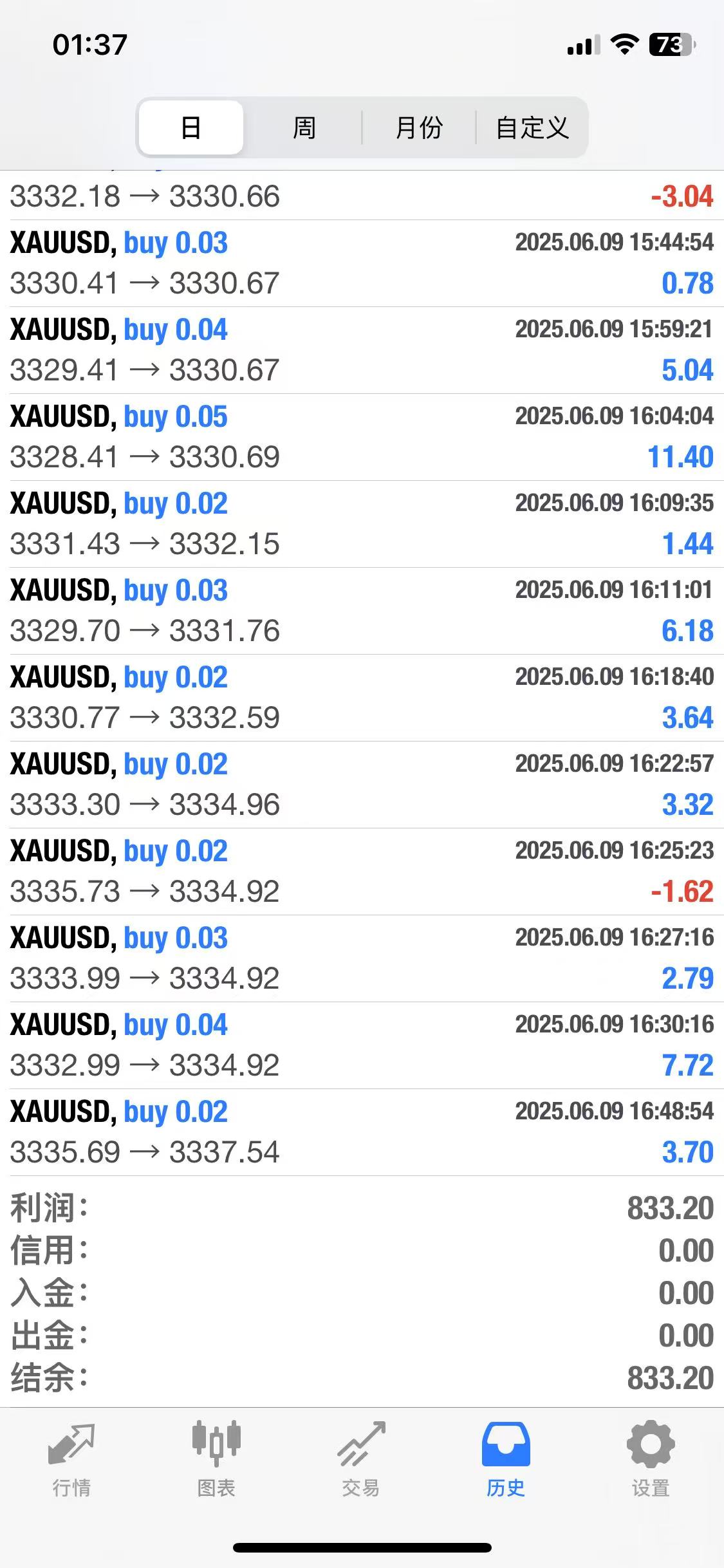Image resolution: width=724 pixels, height=1568 pixels.
Task: Show history for 月份 (month)
Action: click(x=419, y=127)
